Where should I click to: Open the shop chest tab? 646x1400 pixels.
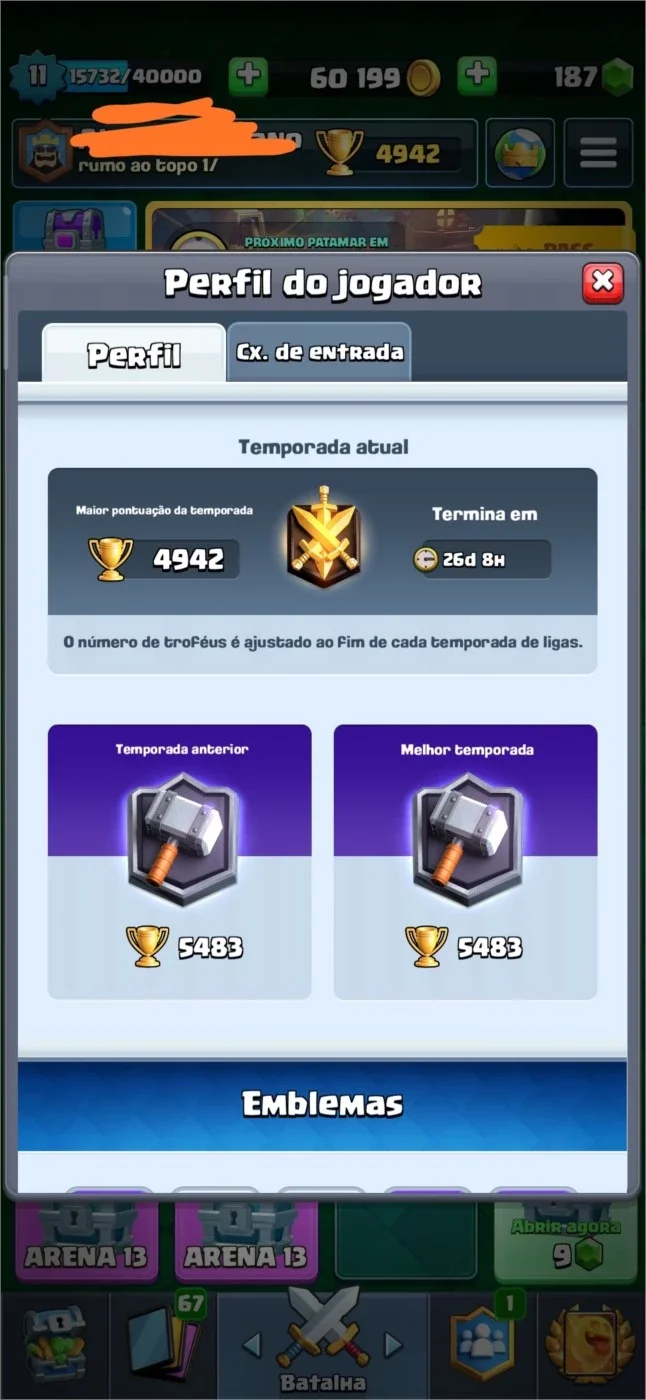54,1343
